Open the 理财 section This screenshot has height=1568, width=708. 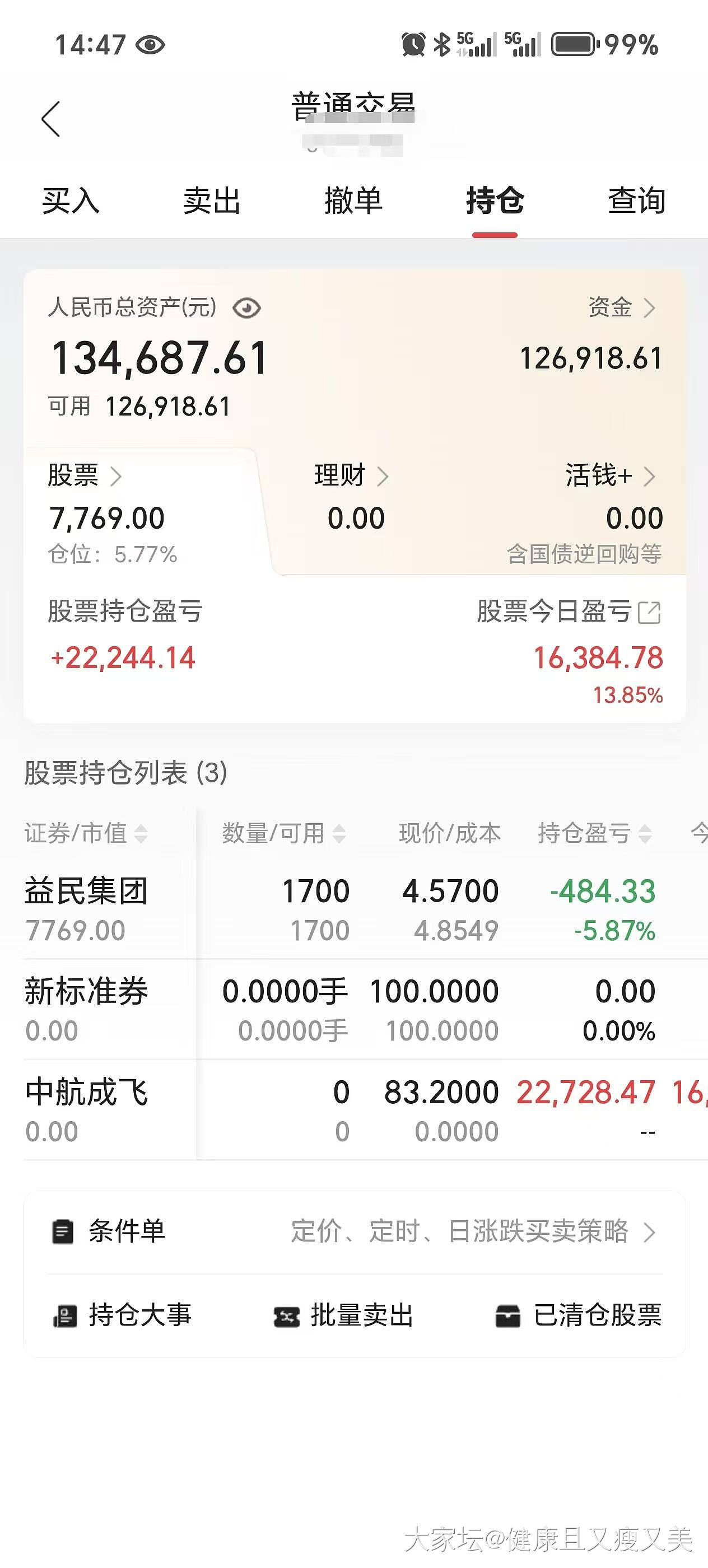[351, 475]
